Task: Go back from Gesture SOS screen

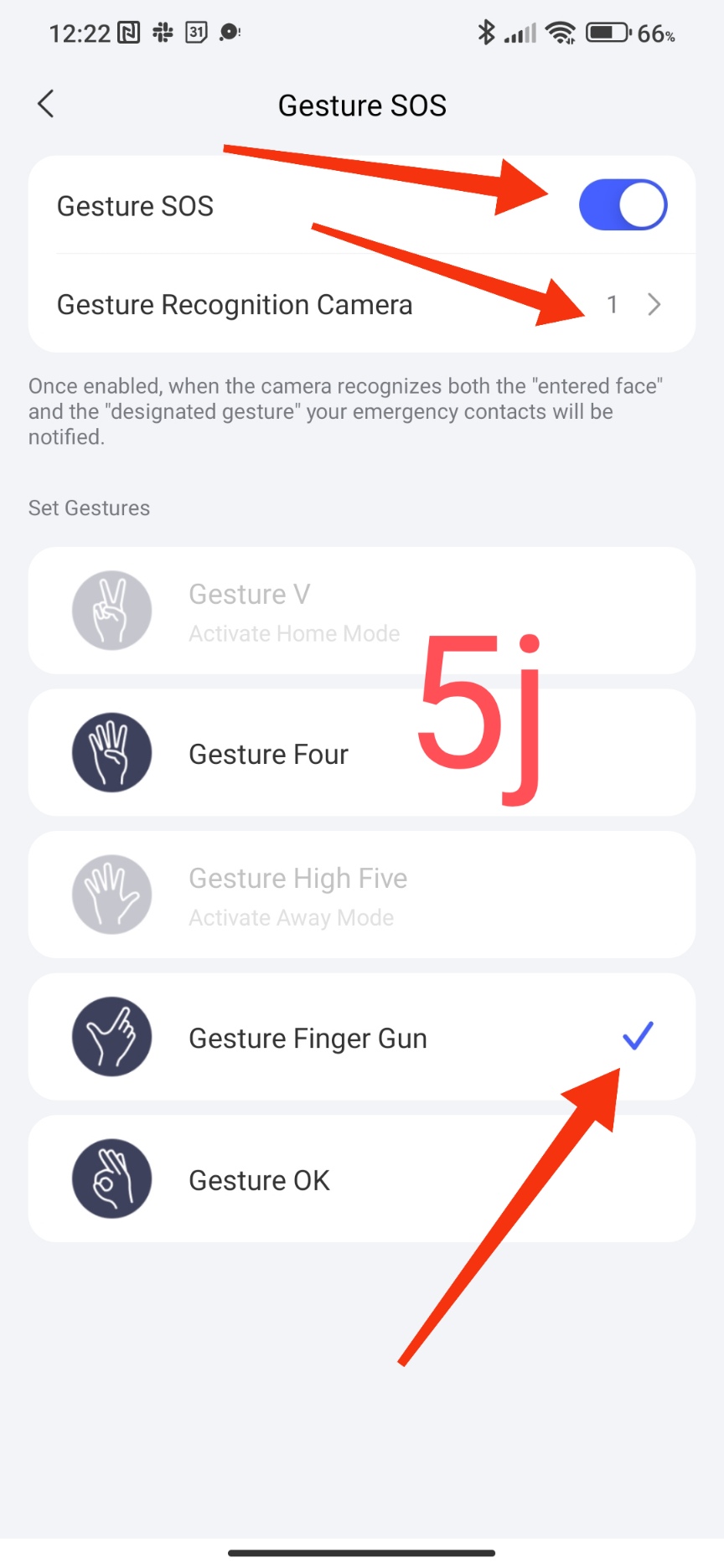Action: (46, 105)
